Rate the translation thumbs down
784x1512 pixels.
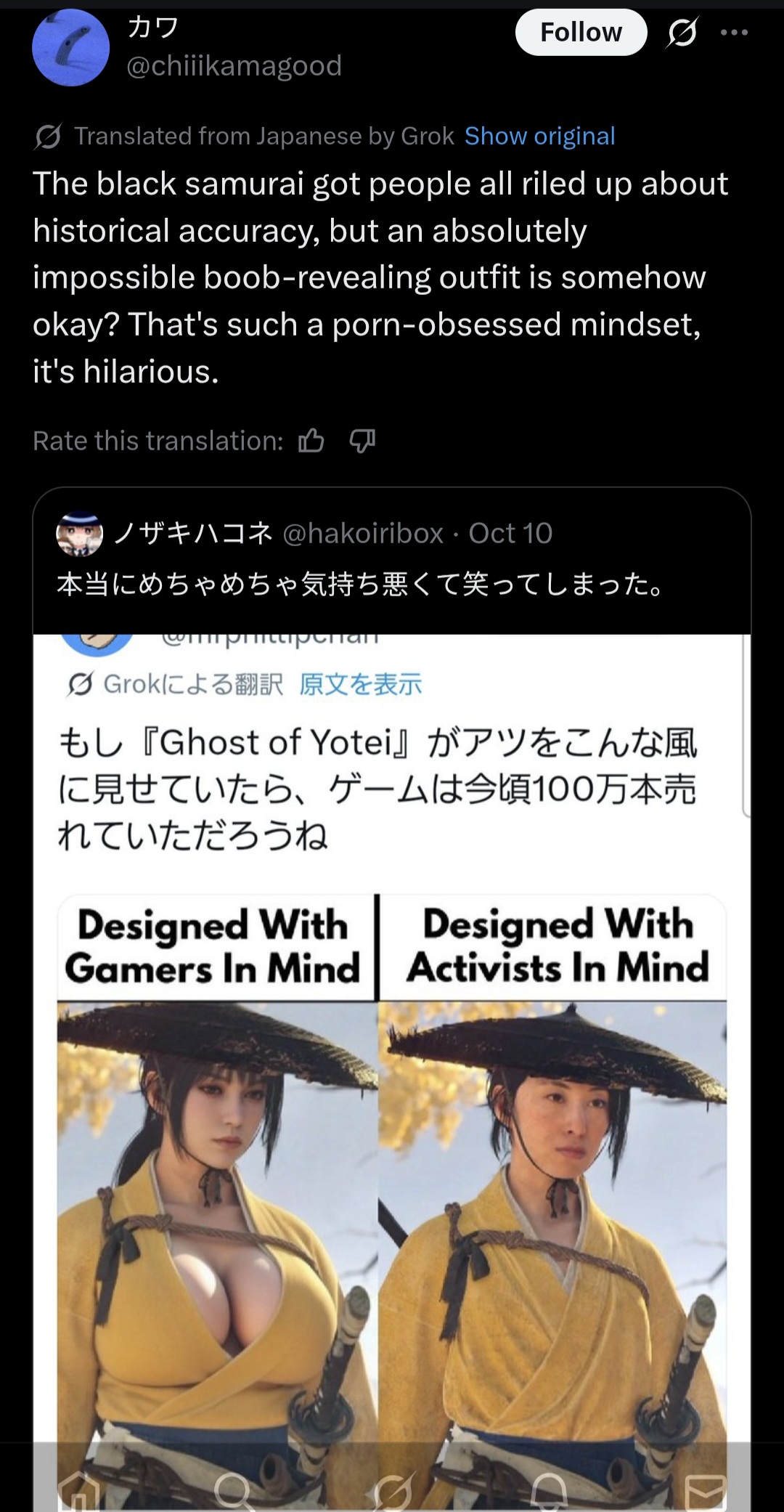362,440
